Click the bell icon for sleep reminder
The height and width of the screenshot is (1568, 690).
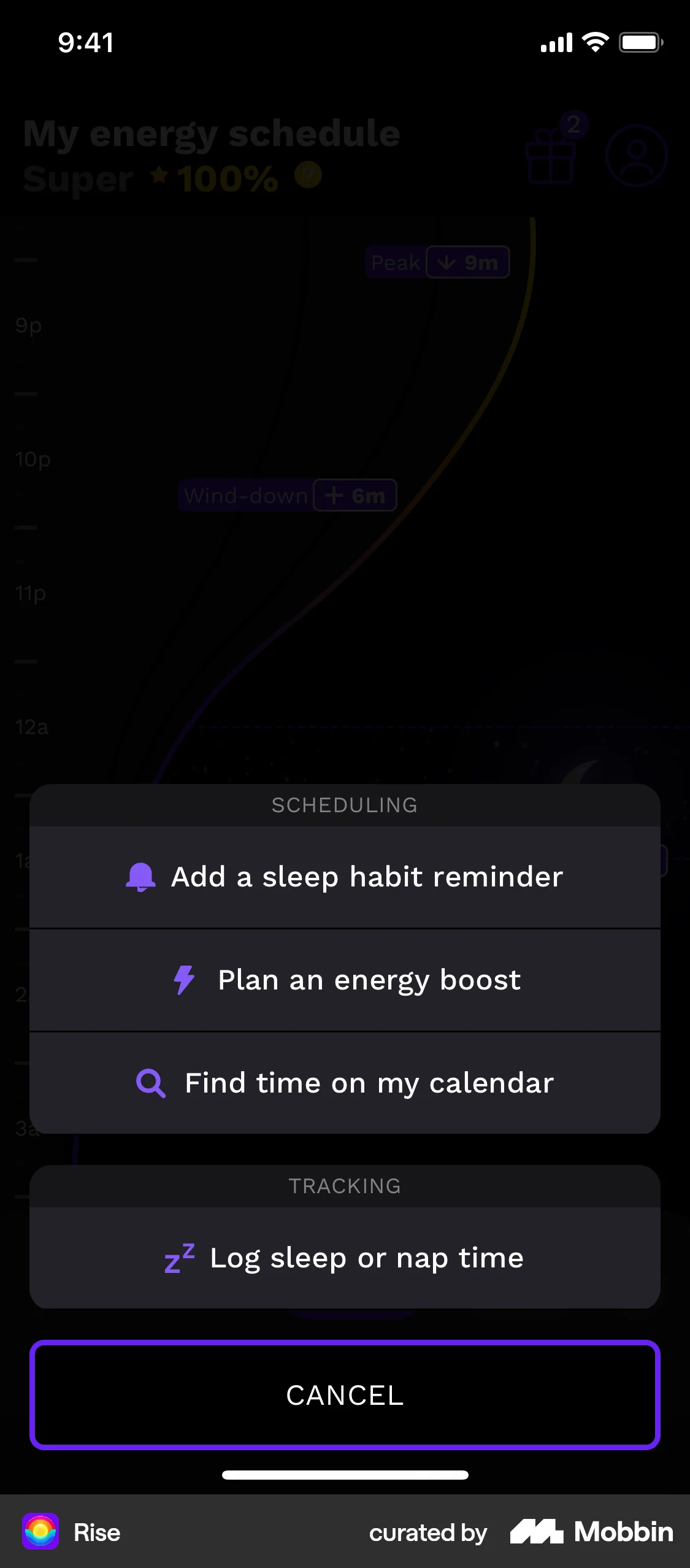coord(141,876)
